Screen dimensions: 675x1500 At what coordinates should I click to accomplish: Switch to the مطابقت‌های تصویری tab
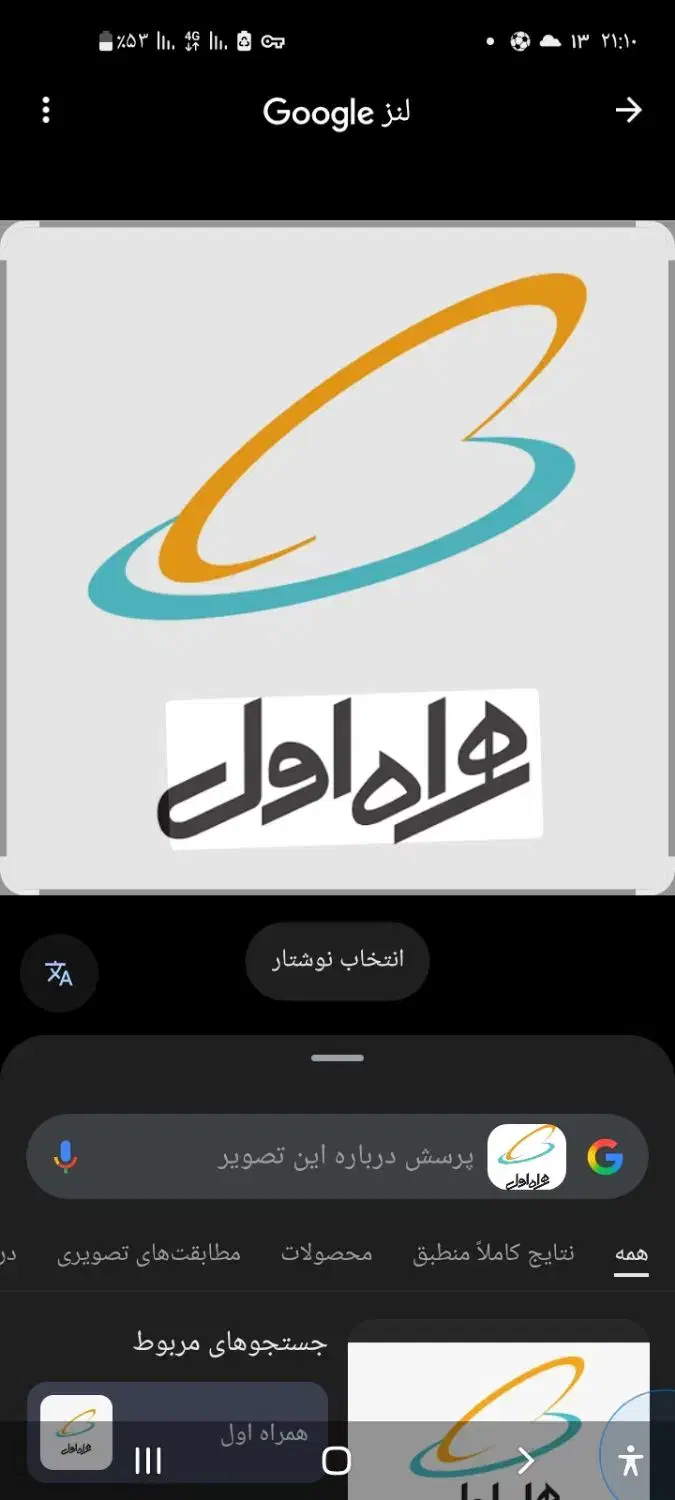click(x=149, y=1254)
